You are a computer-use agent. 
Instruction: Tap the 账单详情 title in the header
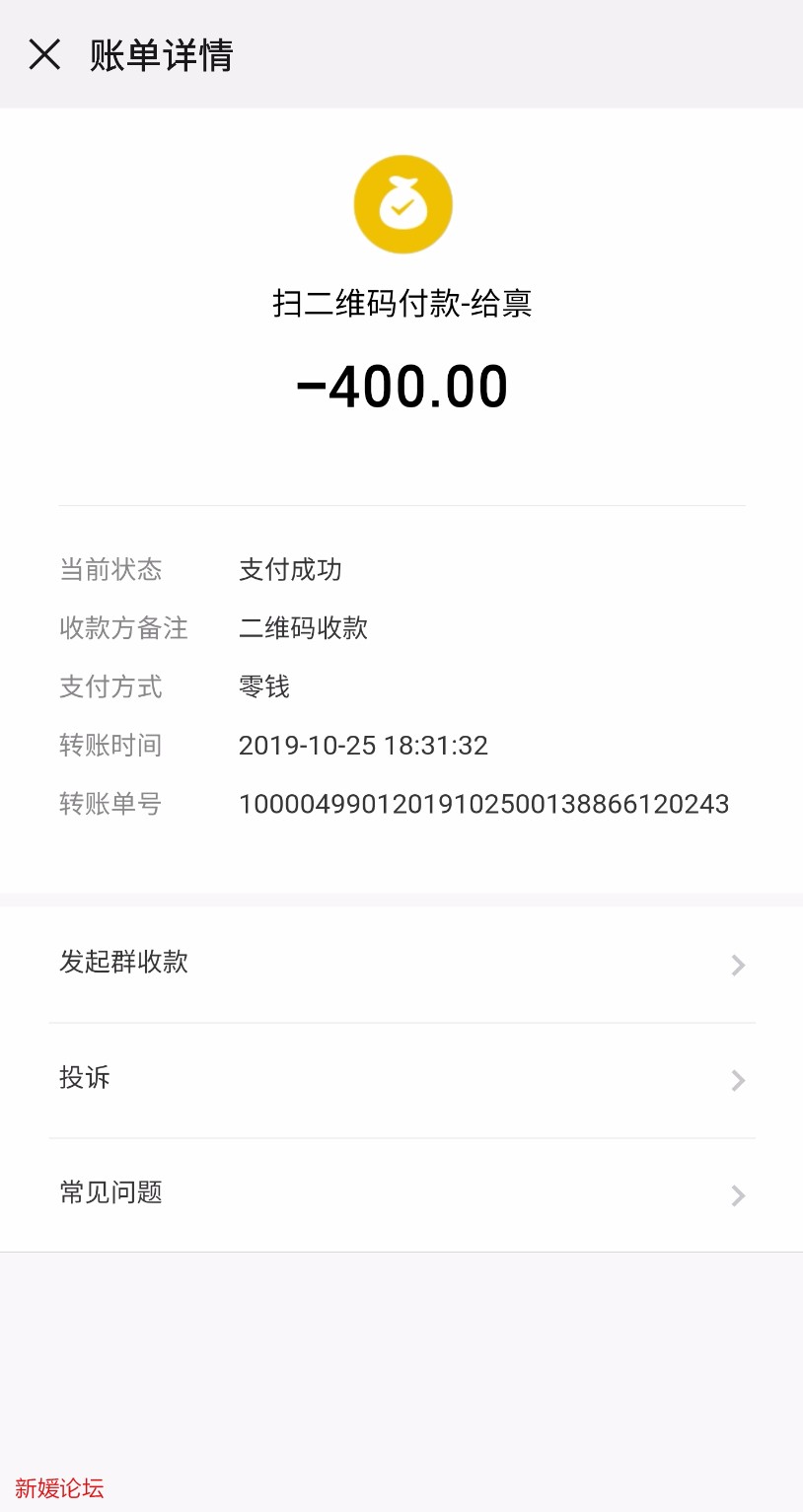point(160,56)
